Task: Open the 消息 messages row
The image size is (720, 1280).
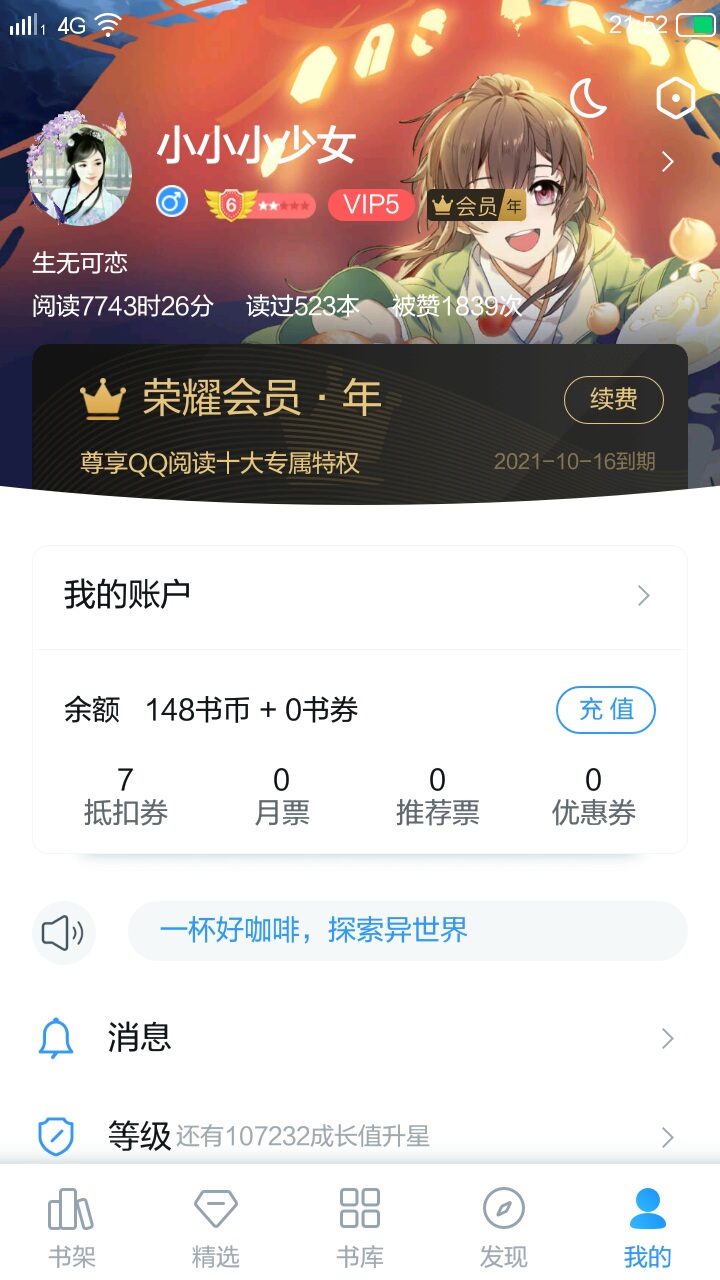Action: (x=360, y=1038)
